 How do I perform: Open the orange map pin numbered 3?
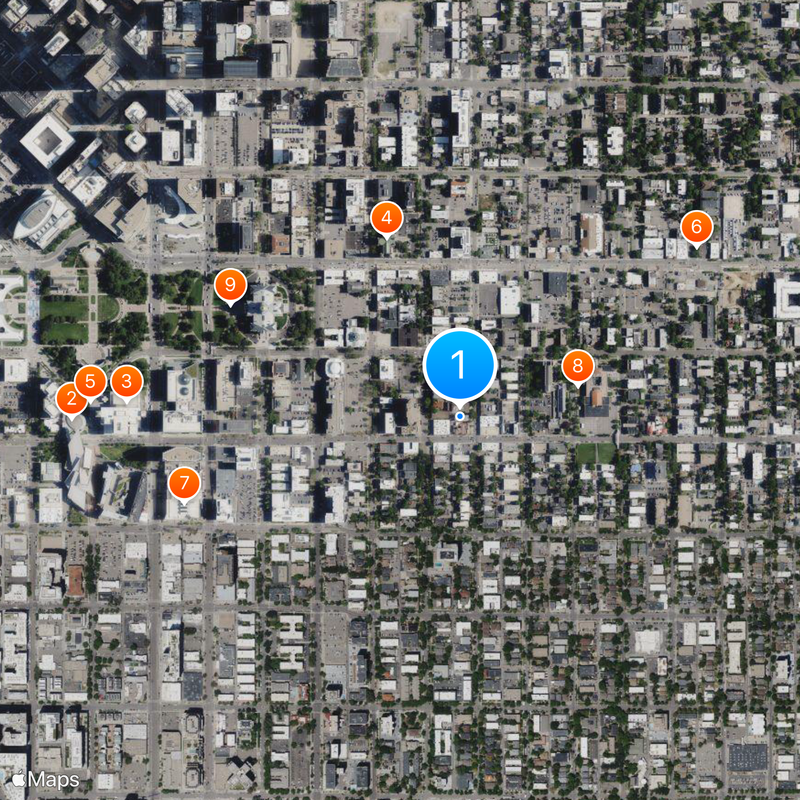(126, 381)
